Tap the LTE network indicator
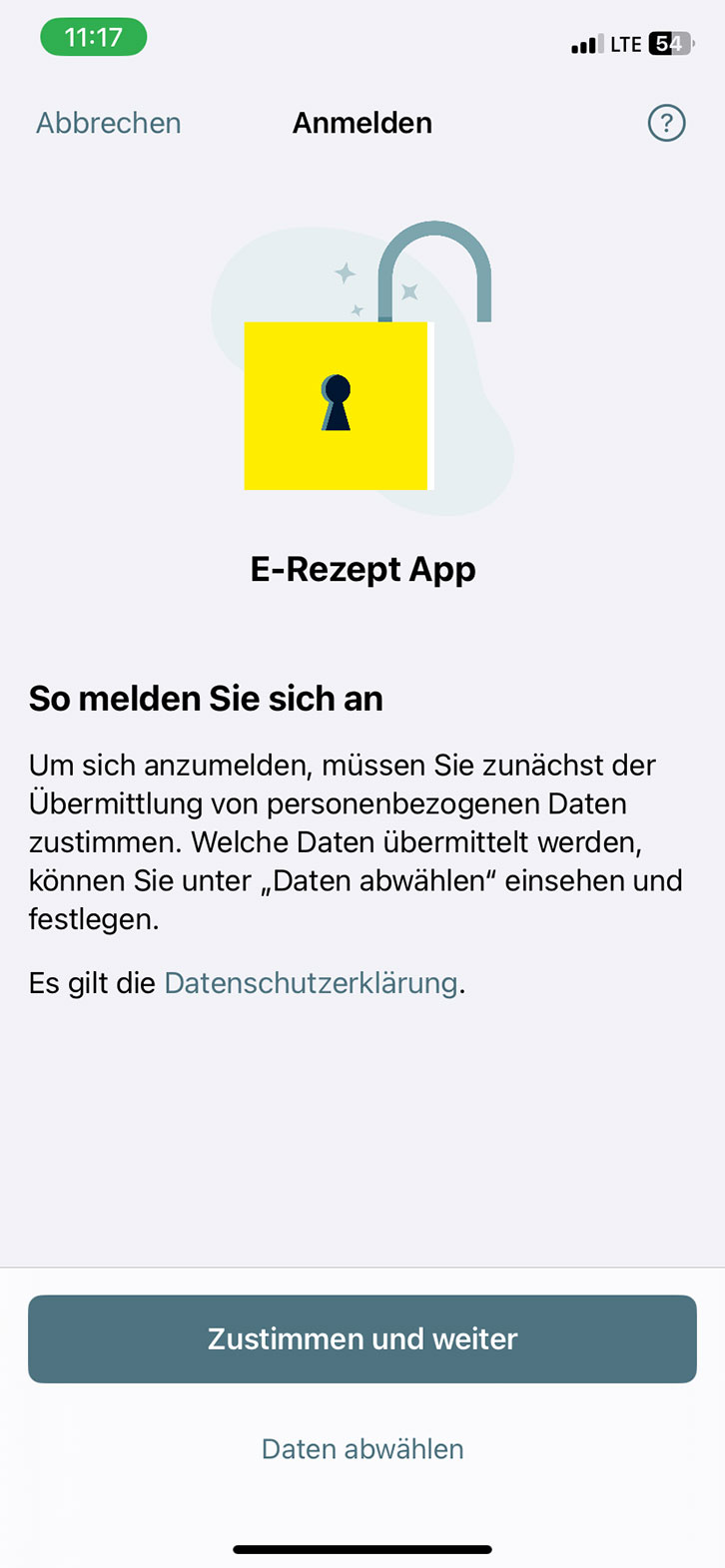725x1568 pixels. (x=624, y=44)
